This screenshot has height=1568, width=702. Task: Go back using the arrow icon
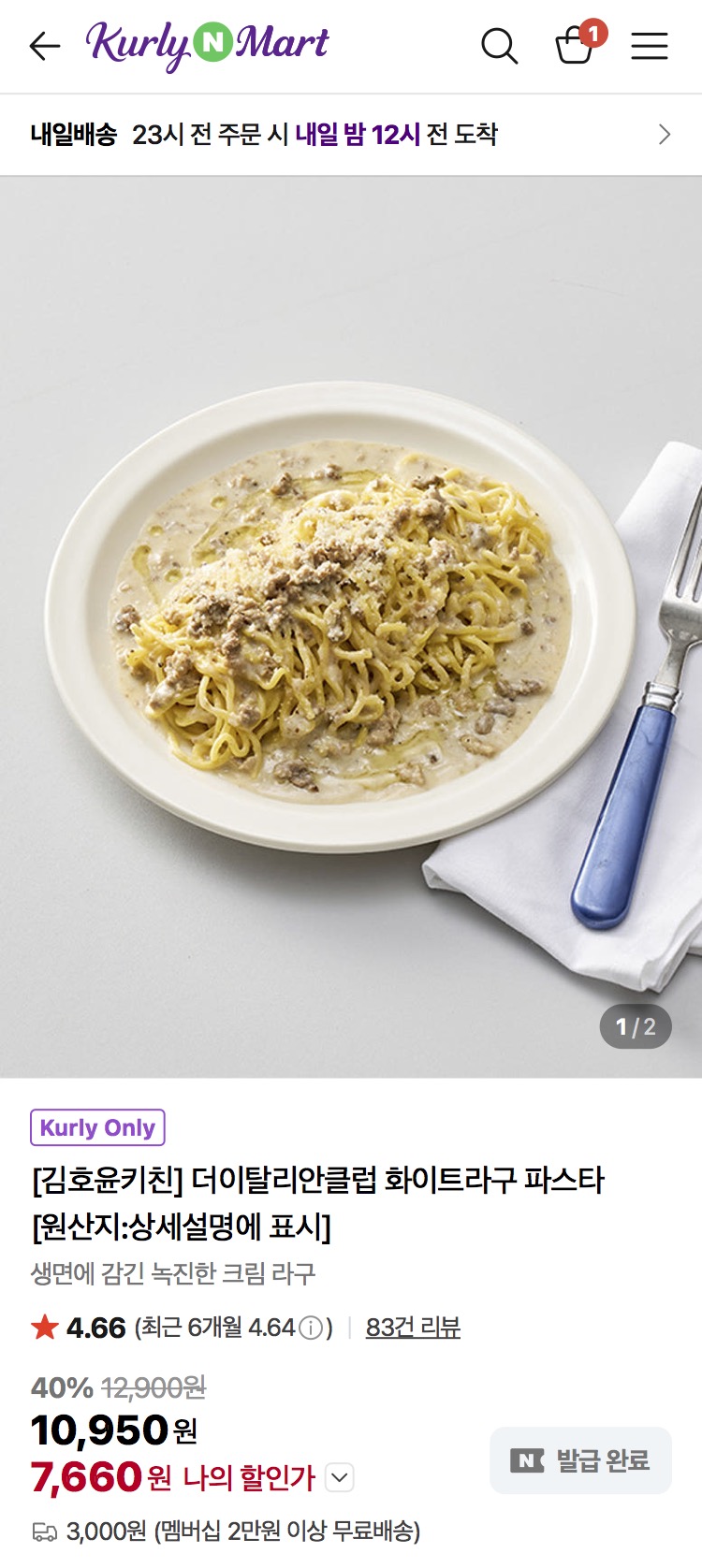tap(44, 45)
